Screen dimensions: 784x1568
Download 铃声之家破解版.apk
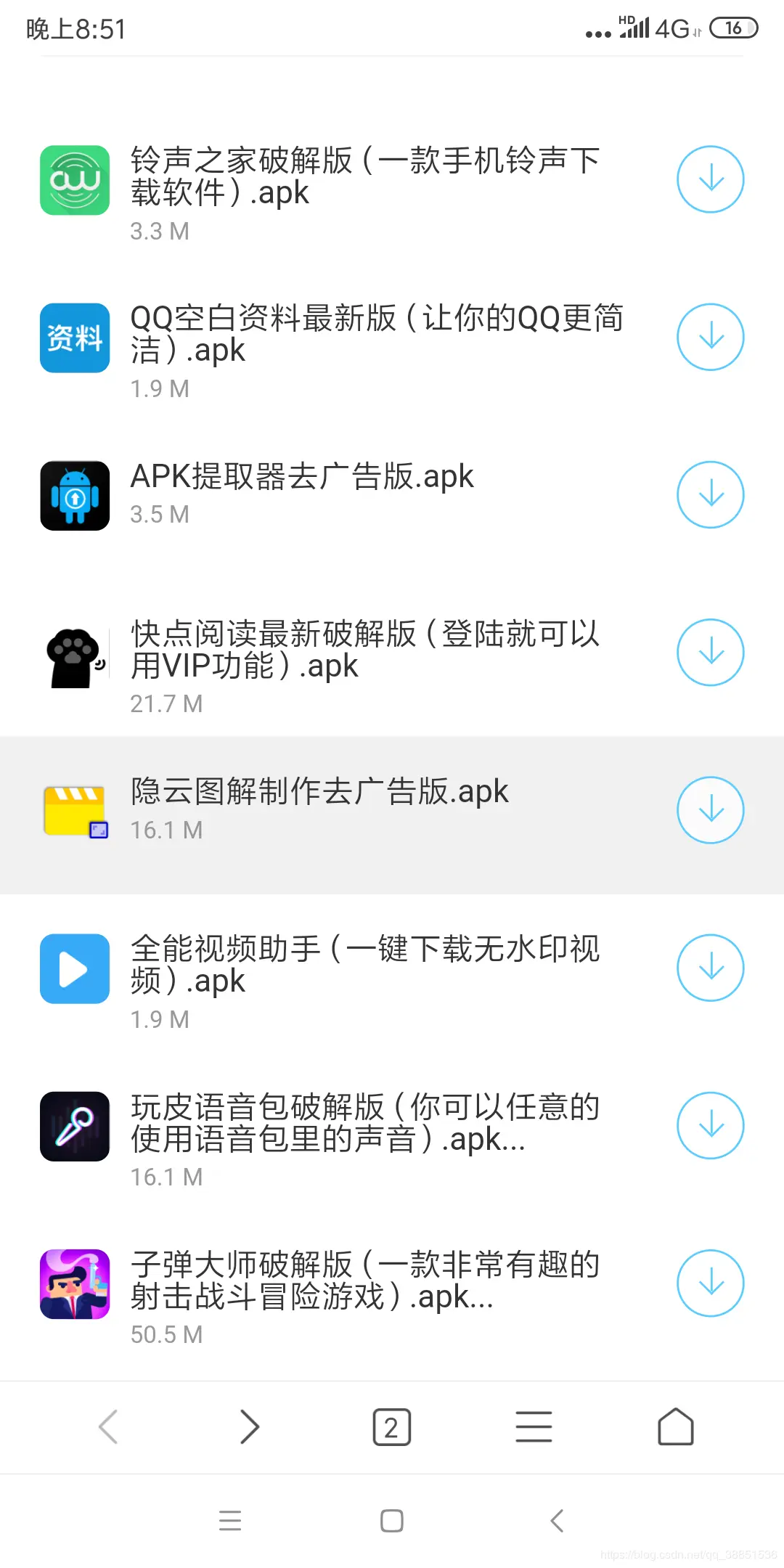710,179
